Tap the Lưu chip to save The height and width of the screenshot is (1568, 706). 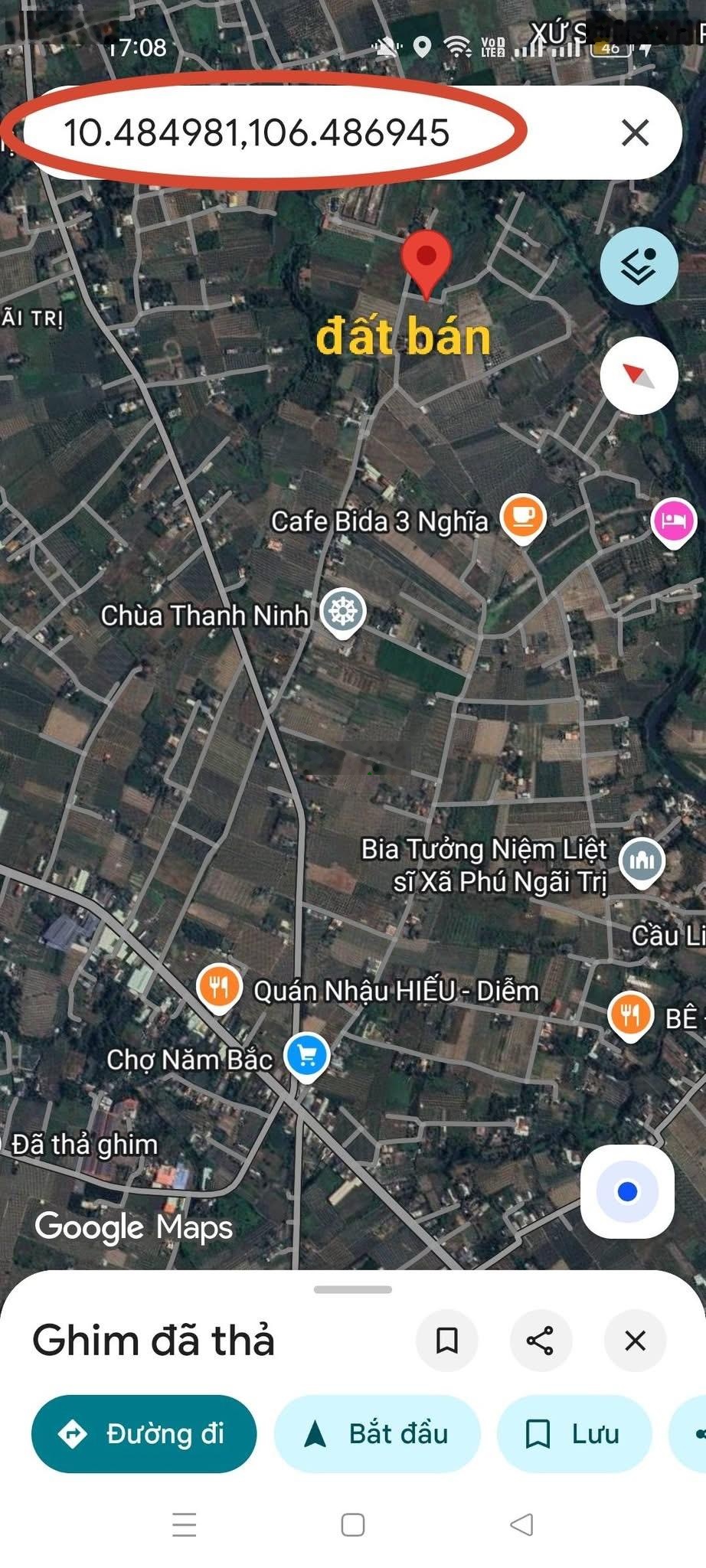[x=574, y=1433]
